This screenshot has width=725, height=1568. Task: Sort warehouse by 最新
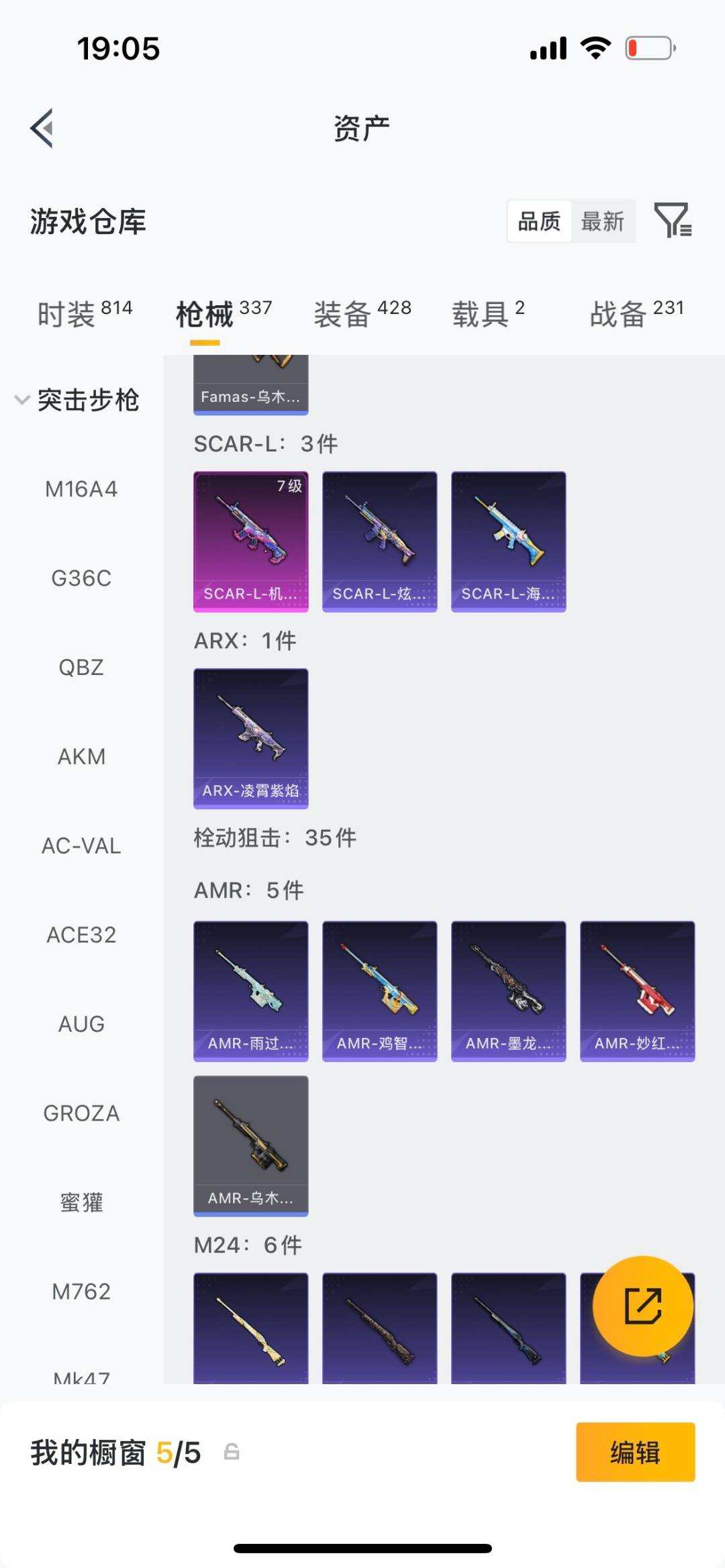tap(602, 221)
